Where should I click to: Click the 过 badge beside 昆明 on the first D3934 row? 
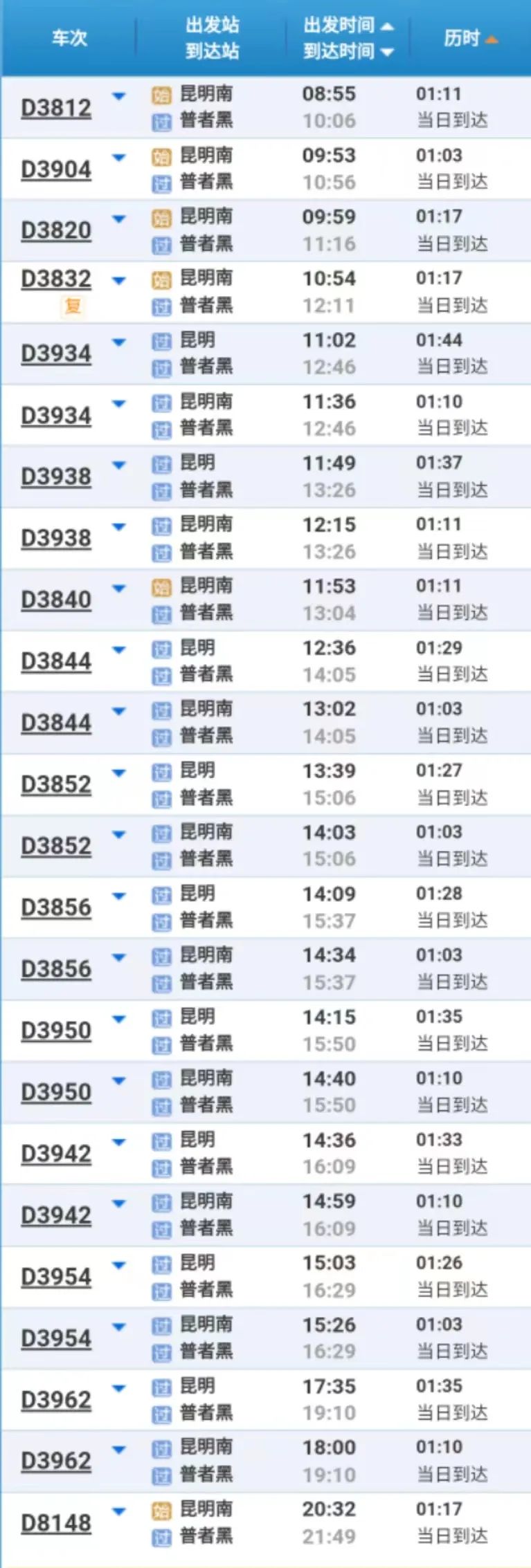pyautogui.click(x=161, y=341)
